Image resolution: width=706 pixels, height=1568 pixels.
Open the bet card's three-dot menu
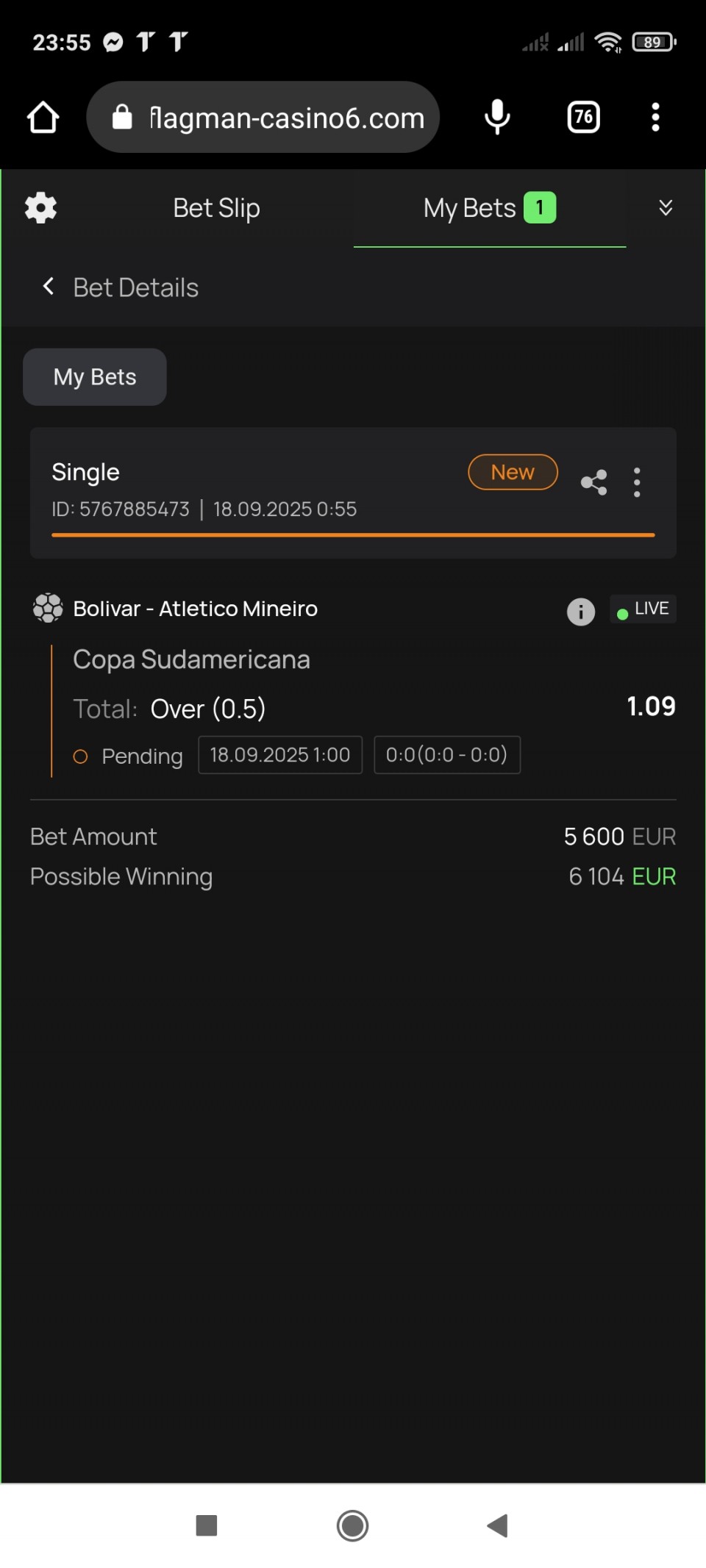637,482
